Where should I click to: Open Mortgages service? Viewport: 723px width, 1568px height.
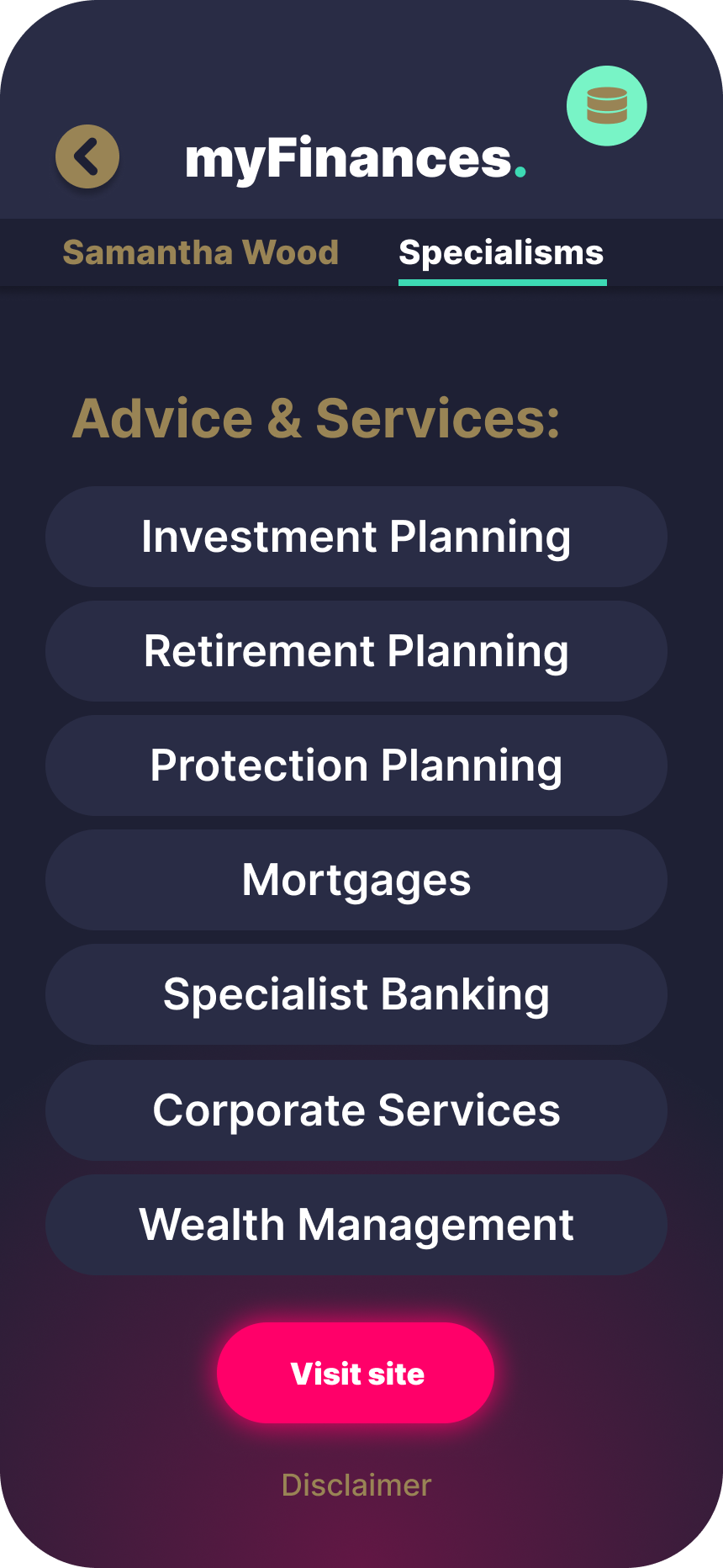click(x=356, y=880)
